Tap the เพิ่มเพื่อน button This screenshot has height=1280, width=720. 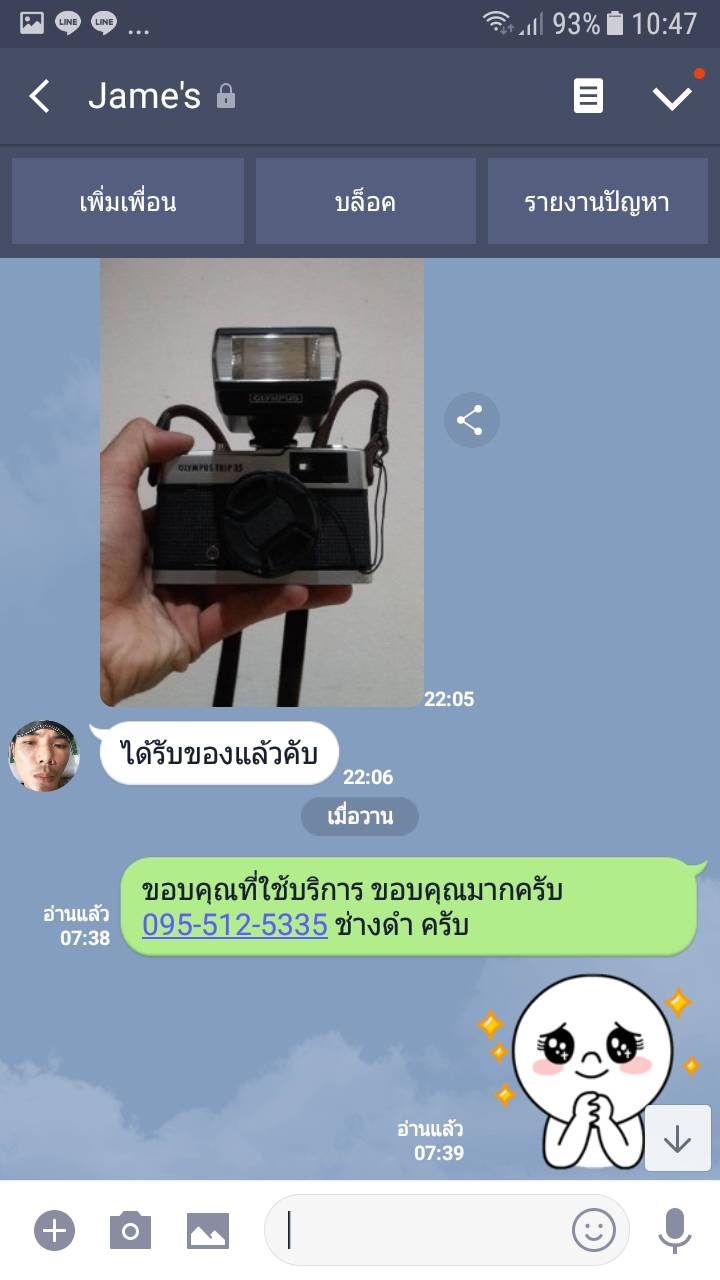pyautogui.click(x=128, y=201)
